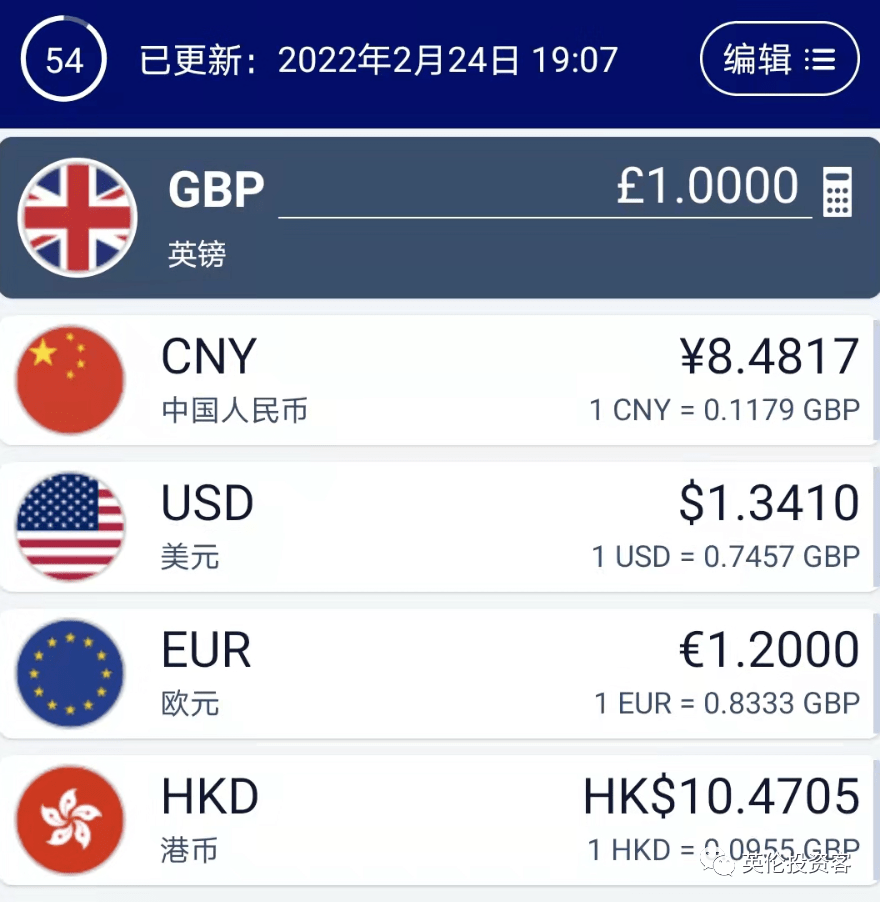Viewport: 880px width, 902px height.
Task: Select the 英镑 label under GBP
Action: [x=196, y=256]
